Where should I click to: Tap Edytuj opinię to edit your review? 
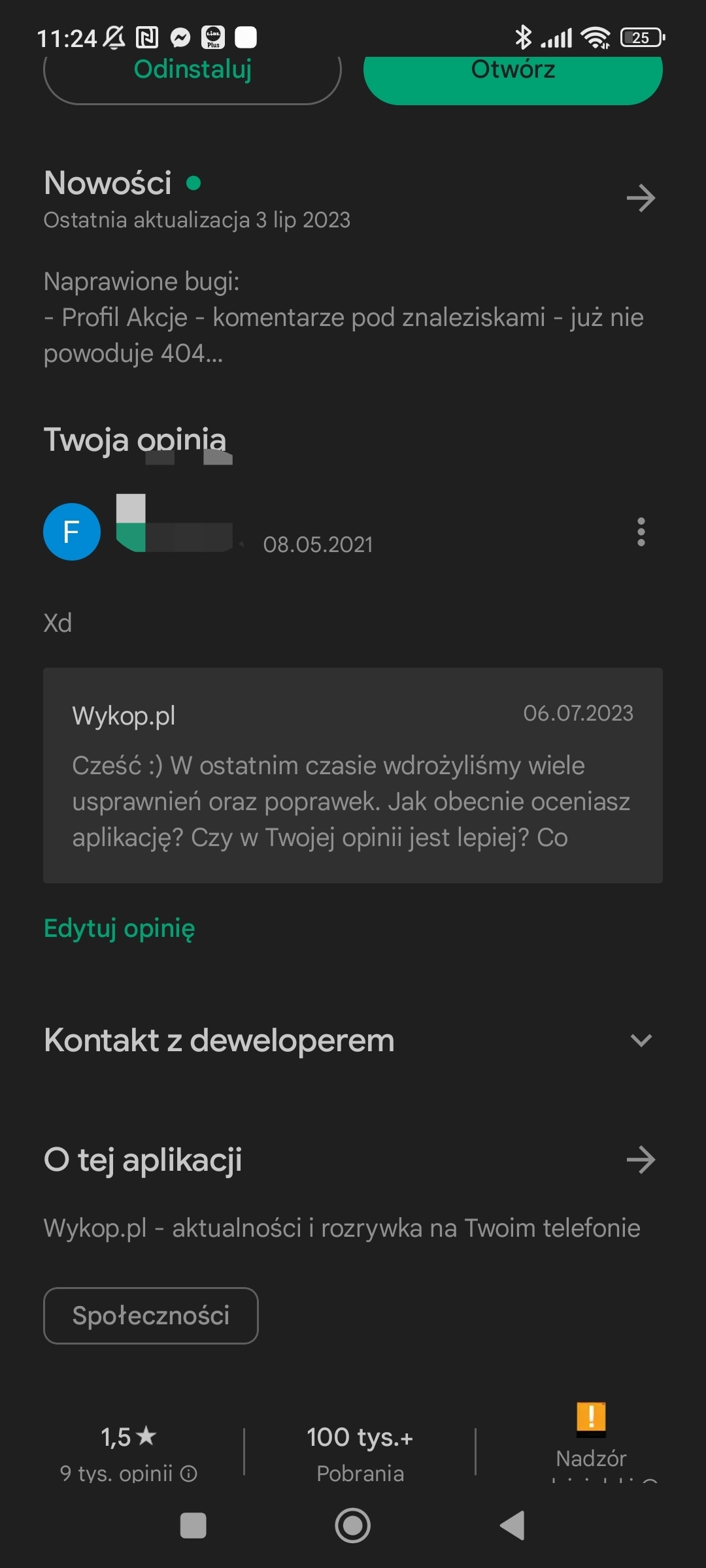[x=119, y=928]
